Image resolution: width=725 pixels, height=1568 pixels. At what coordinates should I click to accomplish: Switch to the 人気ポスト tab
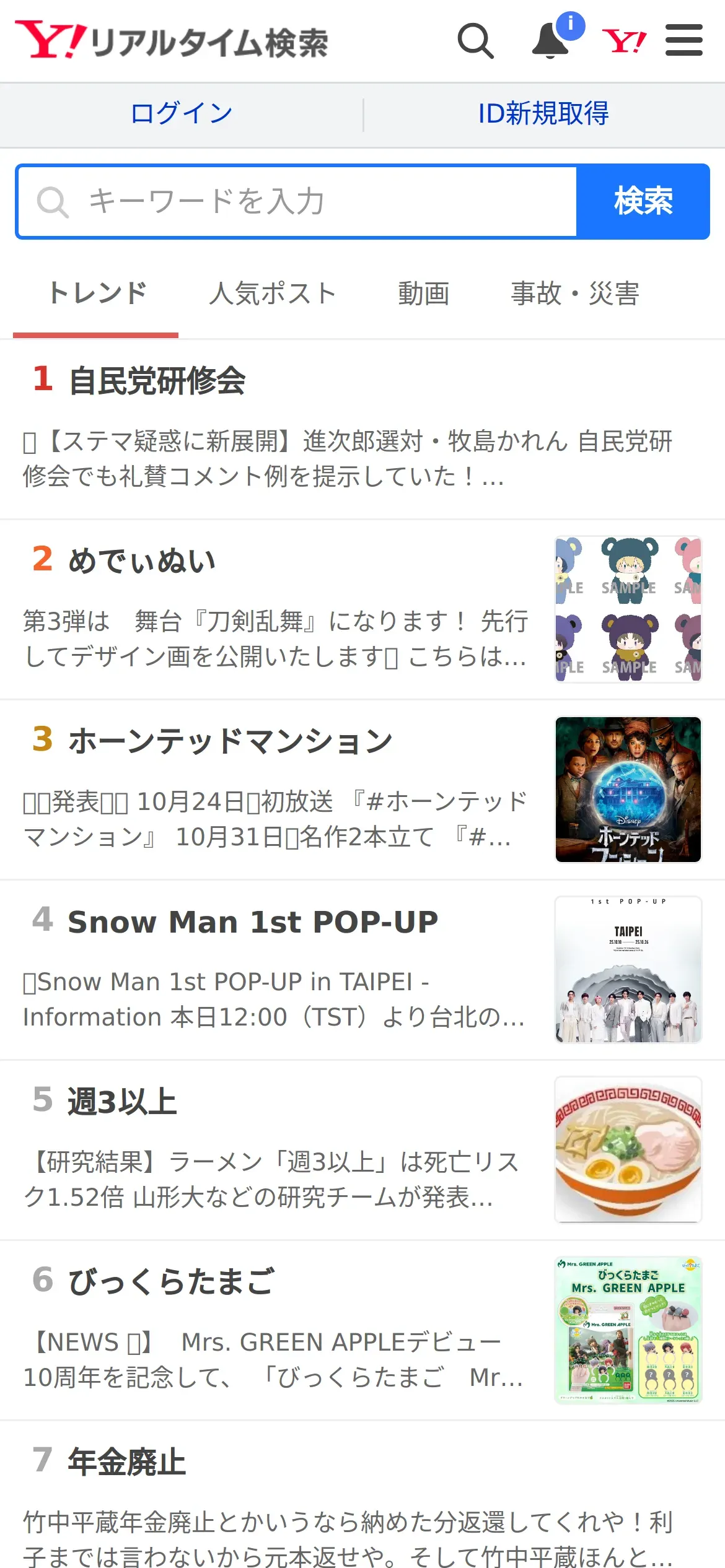click(x=273, y=294)
